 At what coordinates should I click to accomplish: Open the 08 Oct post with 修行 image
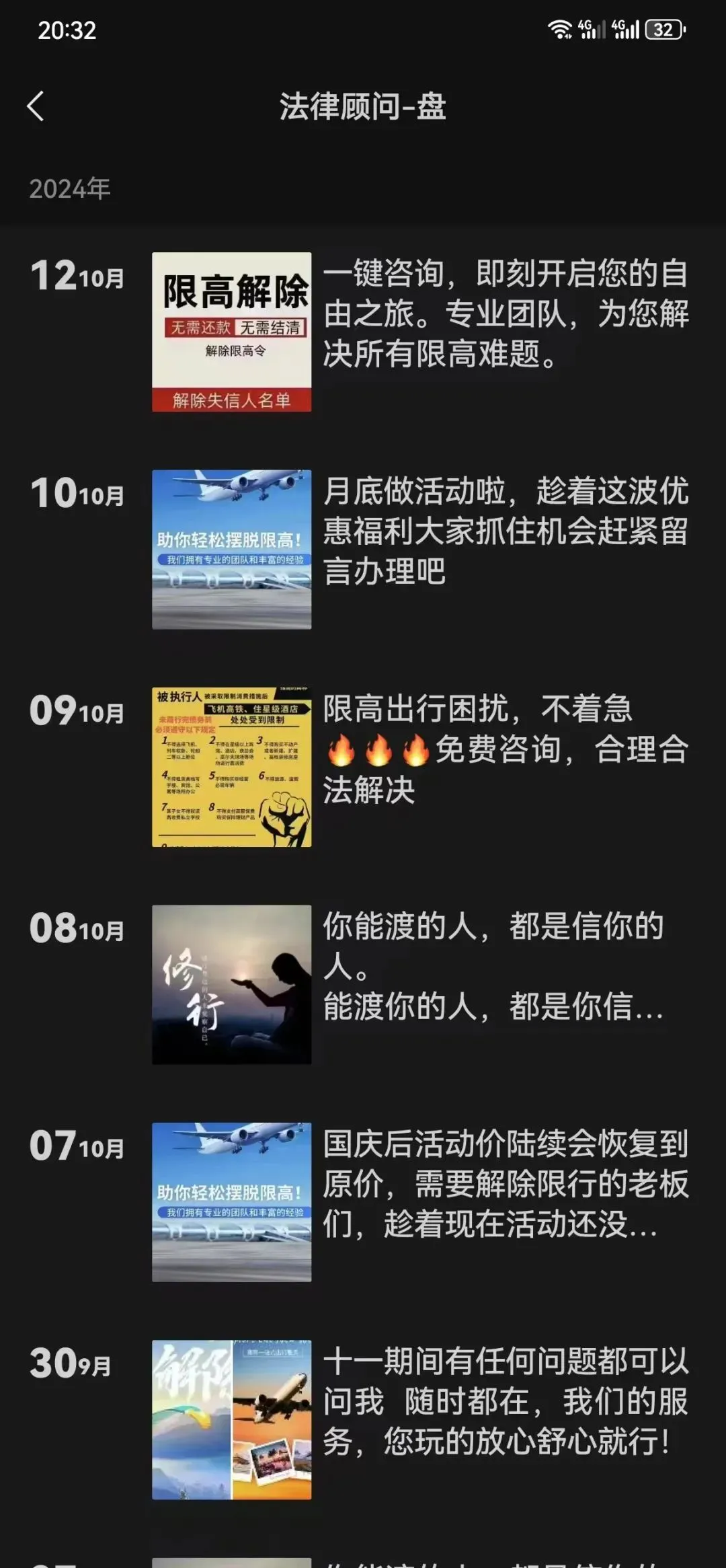coord(231,984)
